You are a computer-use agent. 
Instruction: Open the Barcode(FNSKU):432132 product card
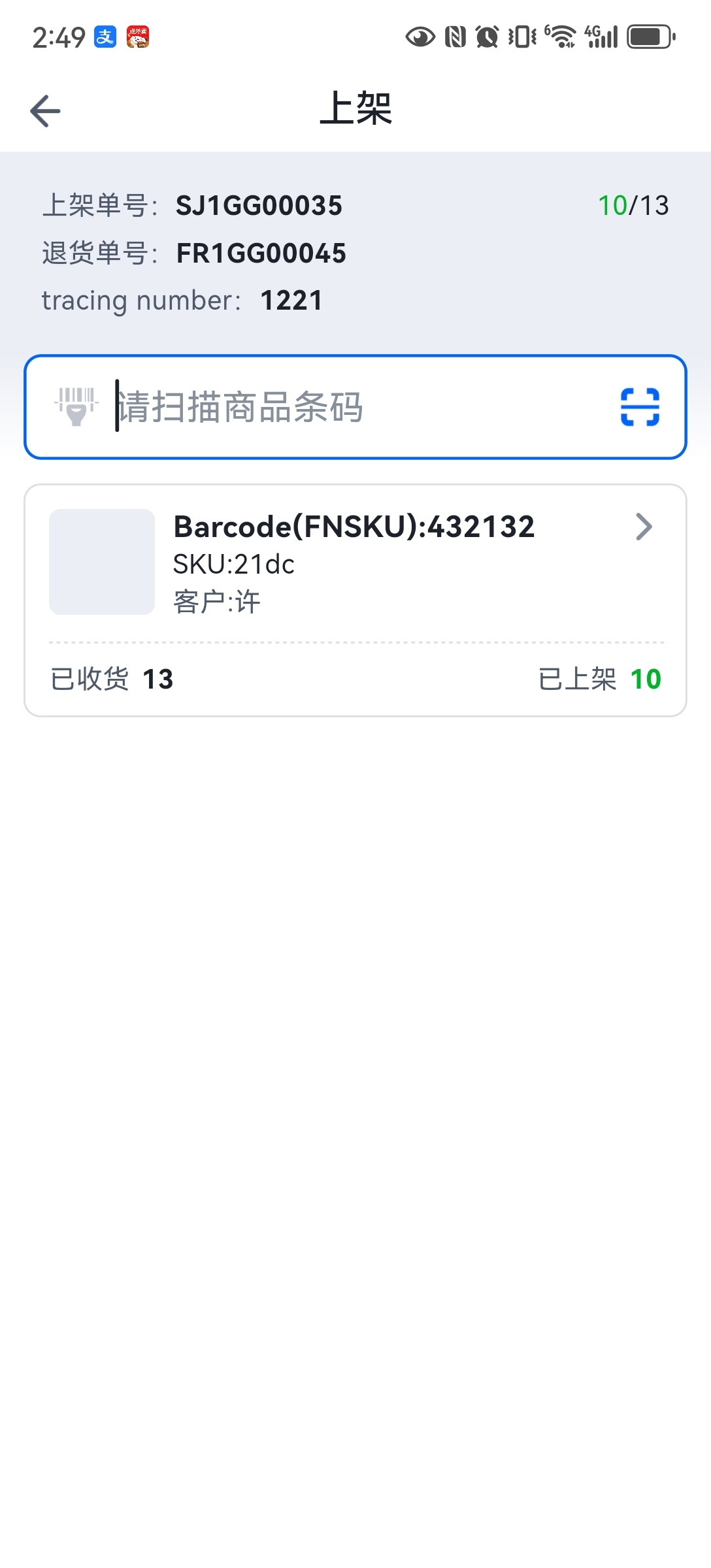(x=355, y=600)
